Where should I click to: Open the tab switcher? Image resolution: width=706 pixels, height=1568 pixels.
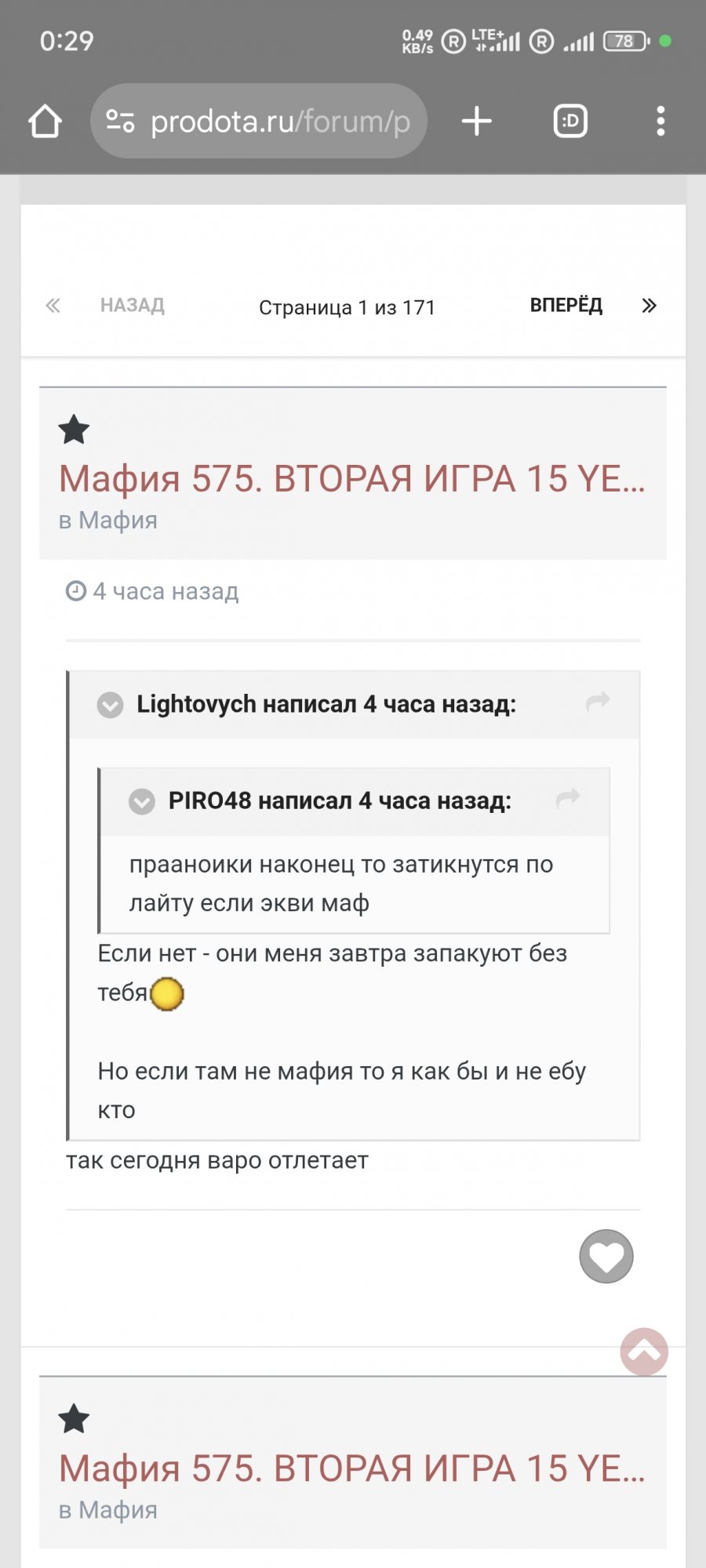pyautogui.click(x=570, y=122)
